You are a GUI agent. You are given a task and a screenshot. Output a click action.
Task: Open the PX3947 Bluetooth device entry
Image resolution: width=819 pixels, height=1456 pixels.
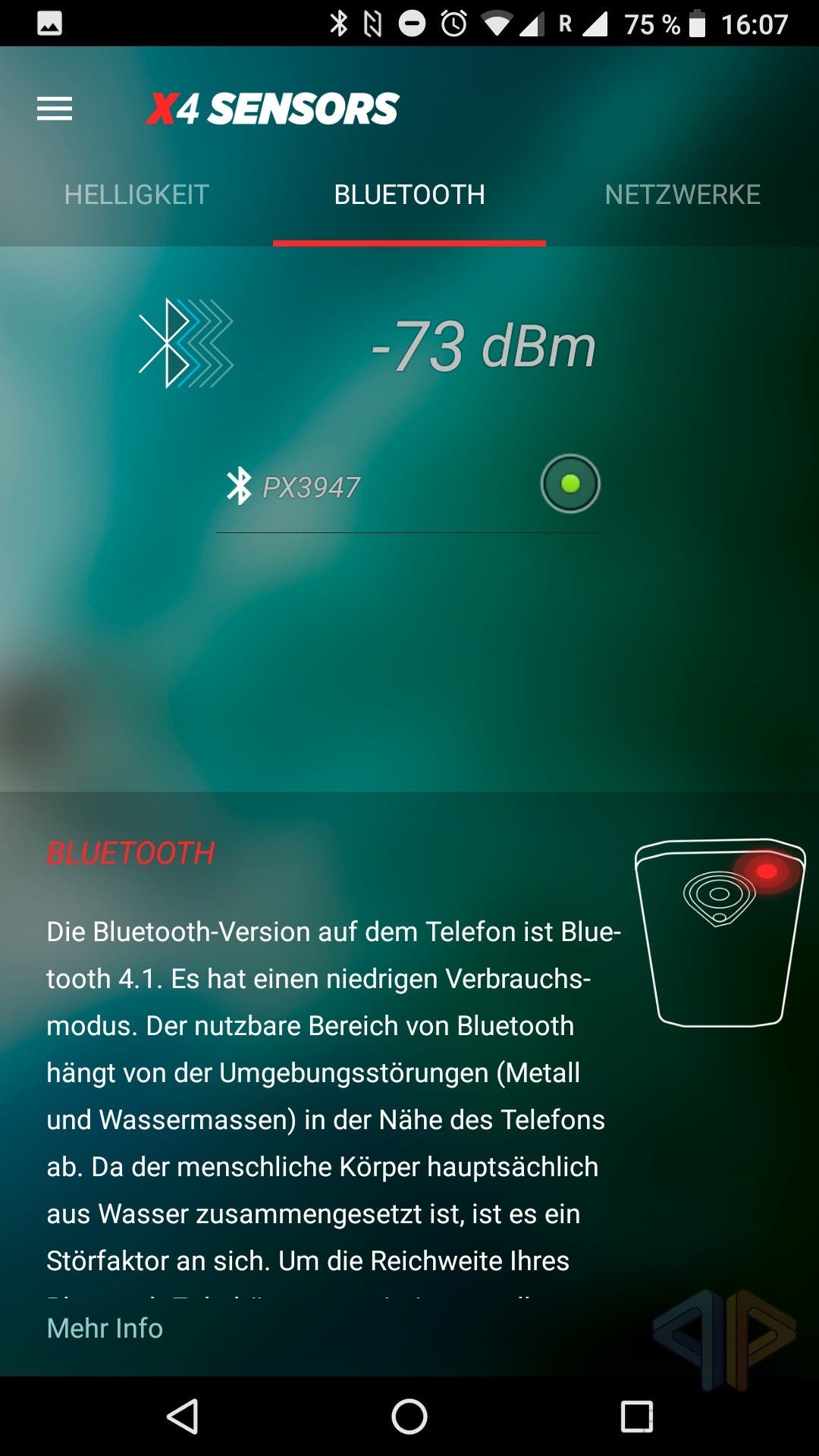[x=311, y=487]
